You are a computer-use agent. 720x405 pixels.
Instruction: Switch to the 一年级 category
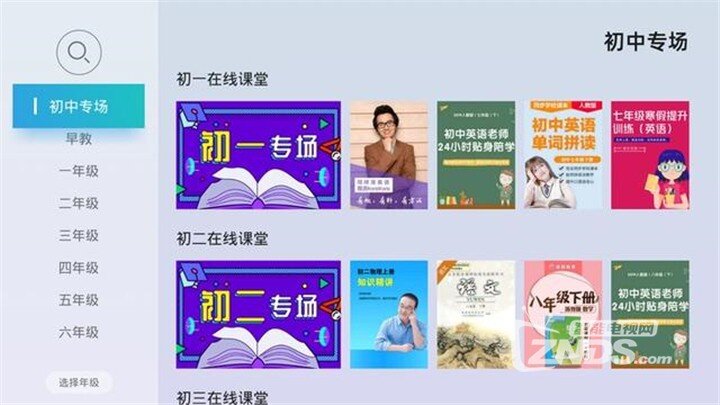[78, 171]
